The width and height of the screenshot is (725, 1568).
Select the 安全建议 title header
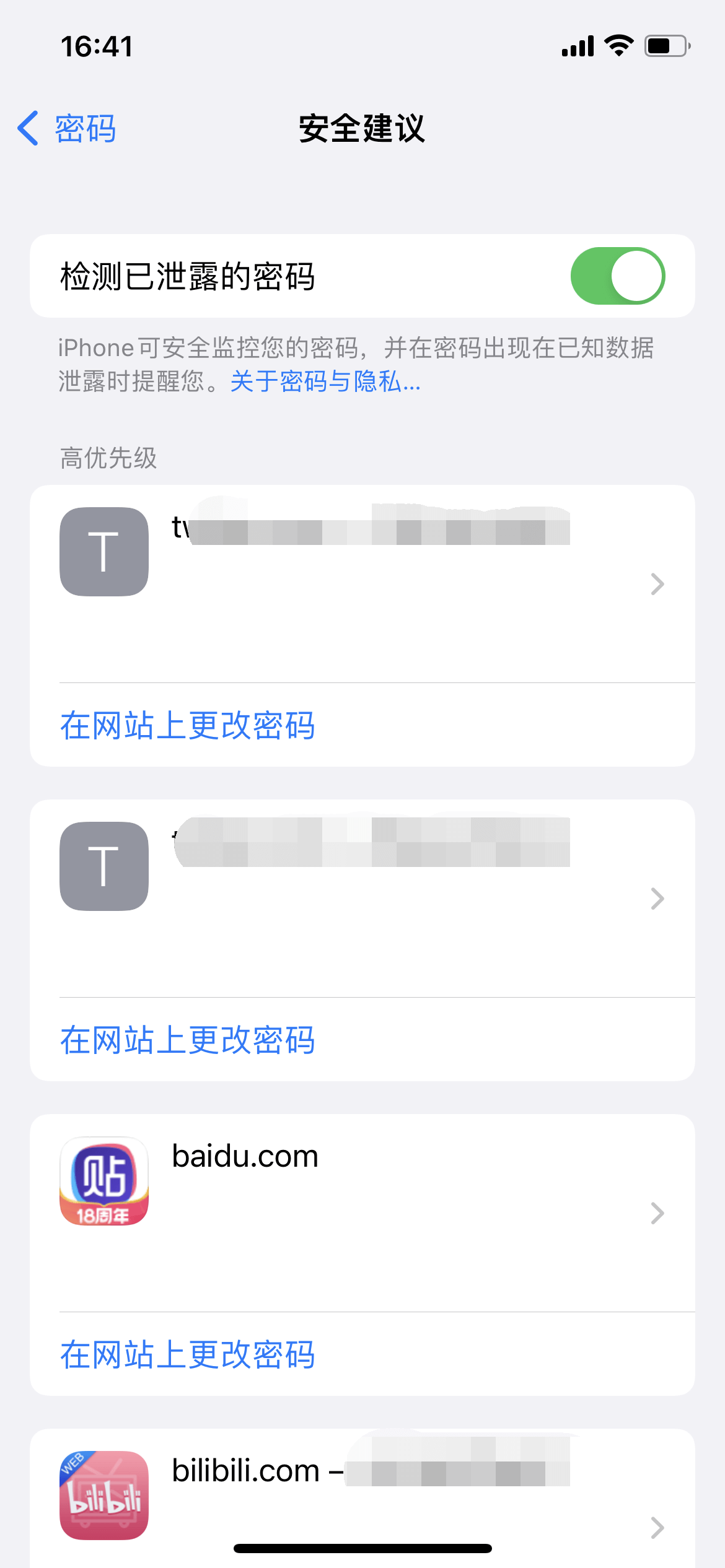click(x=361, y=128)
